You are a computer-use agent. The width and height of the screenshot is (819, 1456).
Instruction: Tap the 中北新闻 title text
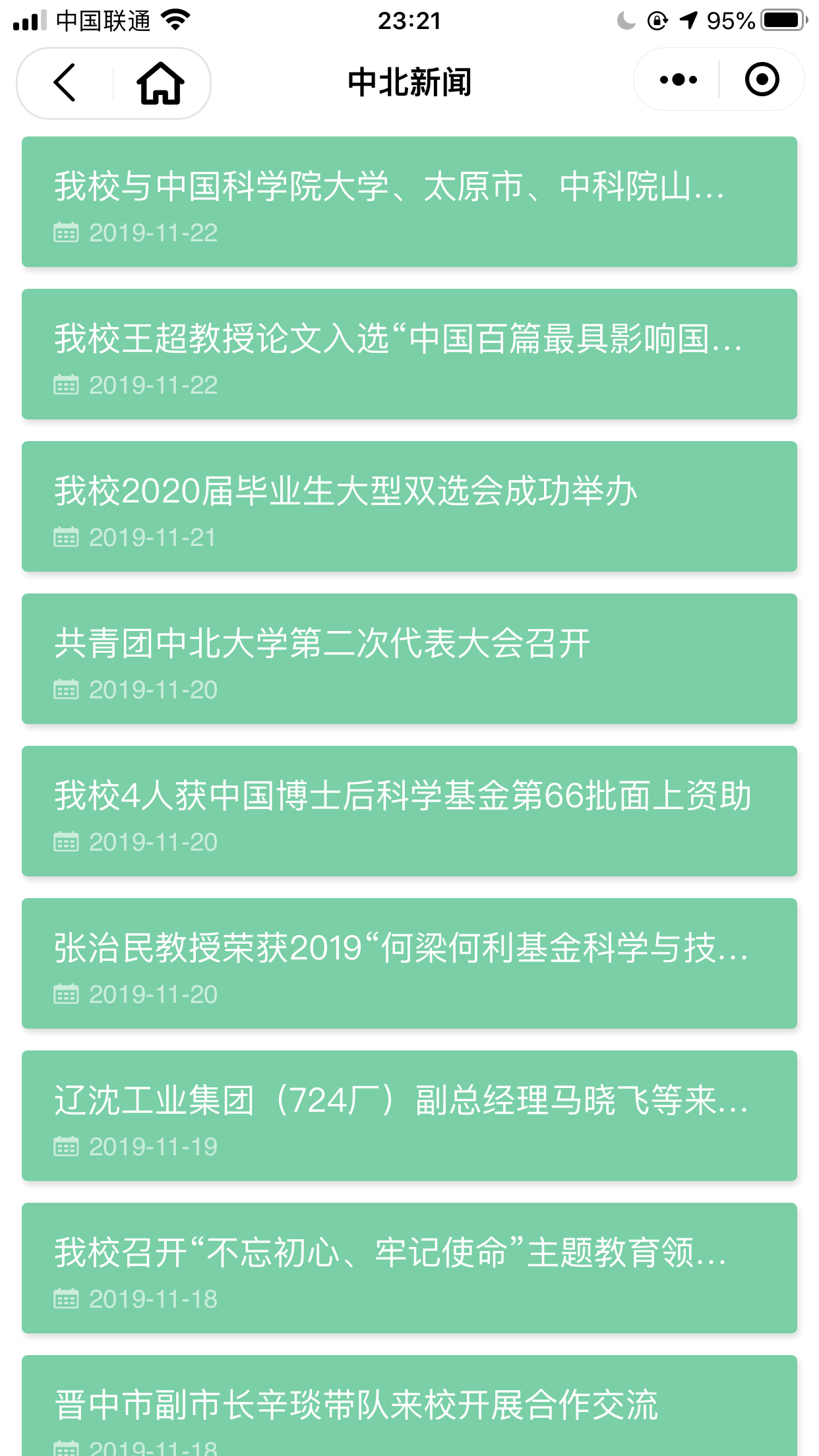coord(409,82)
